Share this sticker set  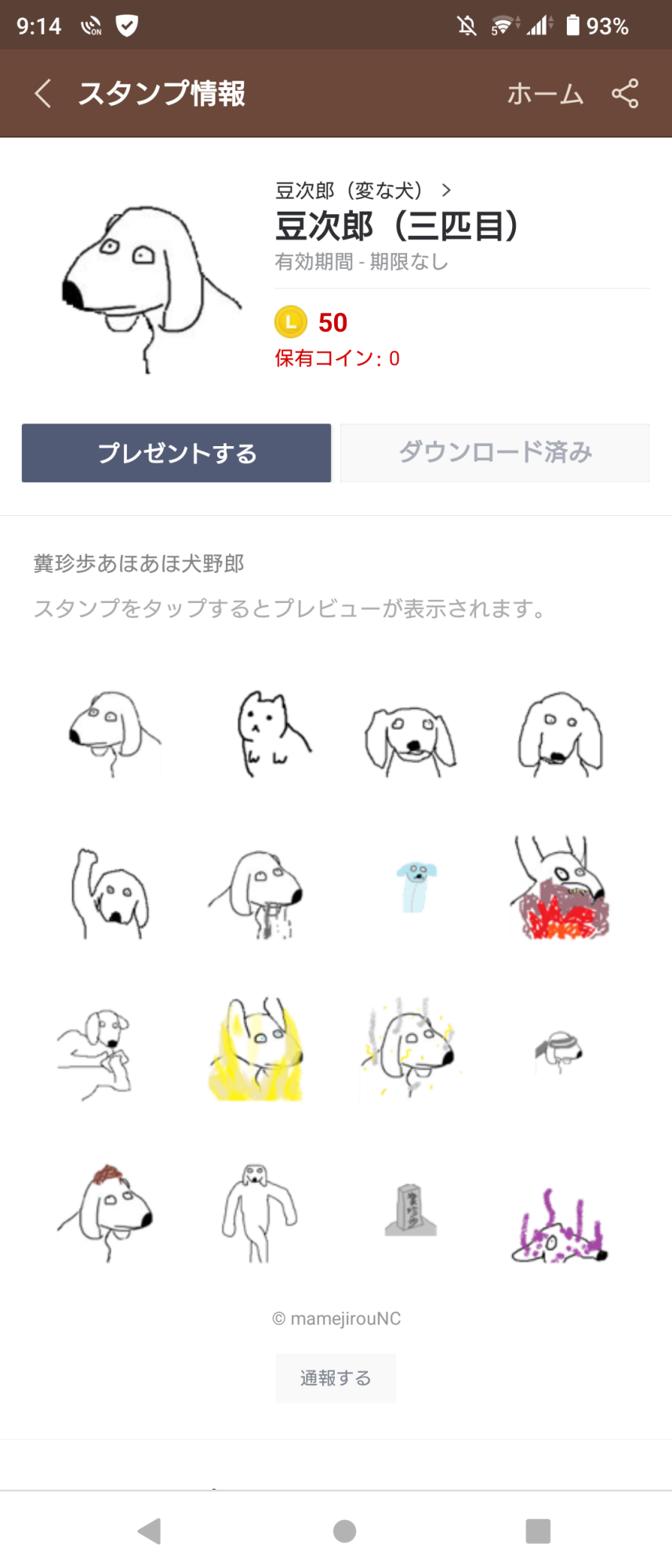point(625,93)
